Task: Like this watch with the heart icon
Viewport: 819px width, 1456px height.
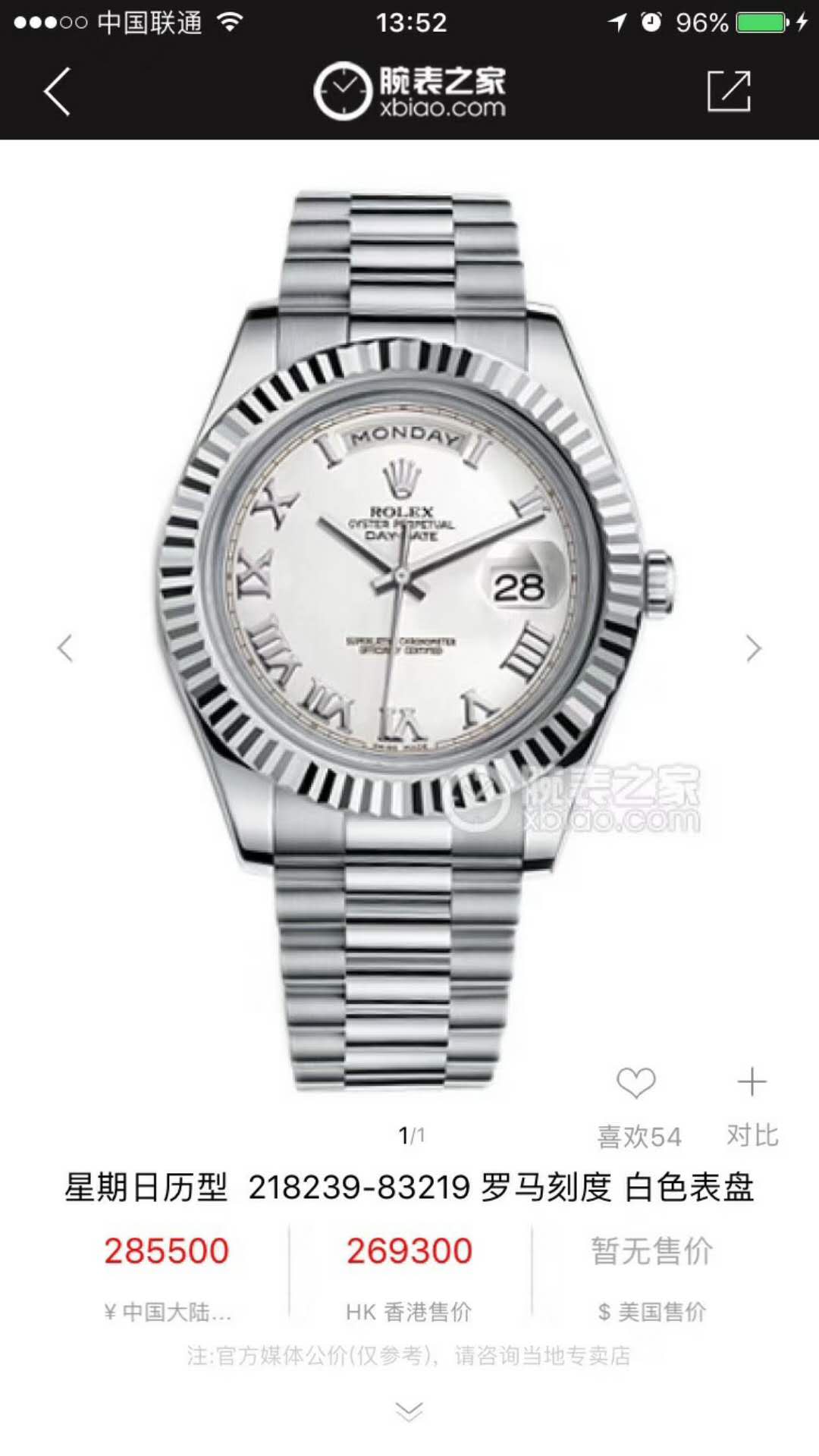Action: coord(635,1083)
